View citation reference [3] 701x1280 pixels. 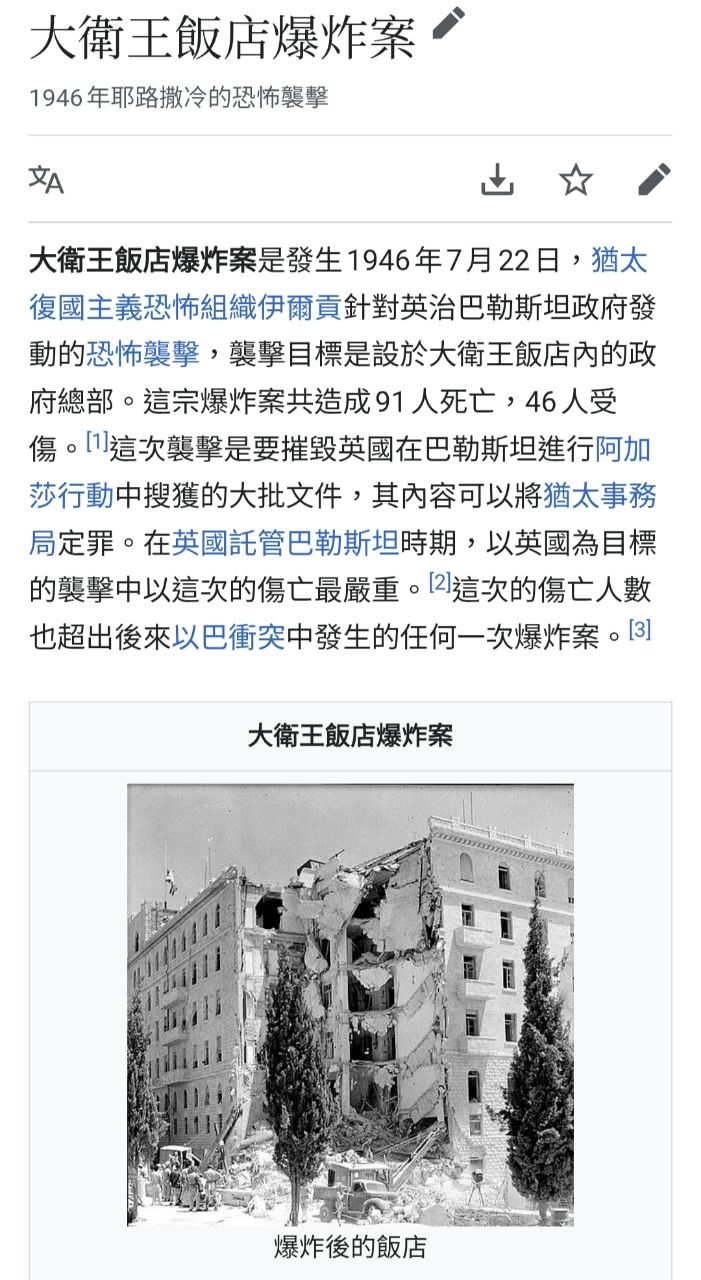point(640,629)
